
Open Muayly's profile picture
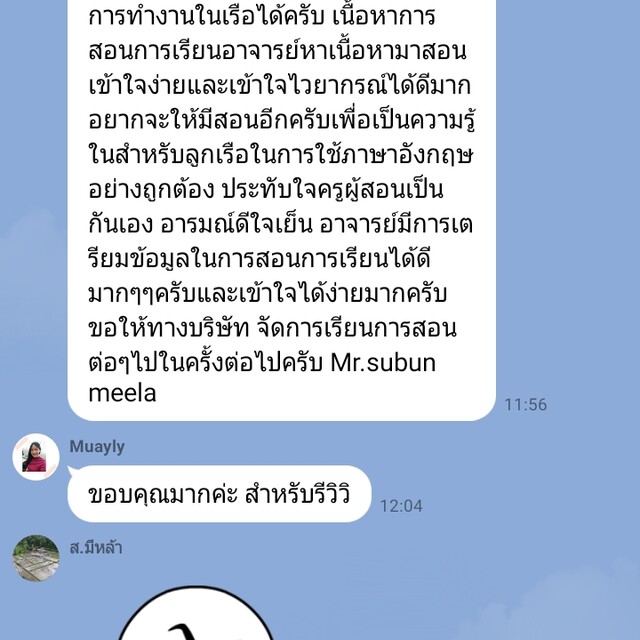pos(36,458)
